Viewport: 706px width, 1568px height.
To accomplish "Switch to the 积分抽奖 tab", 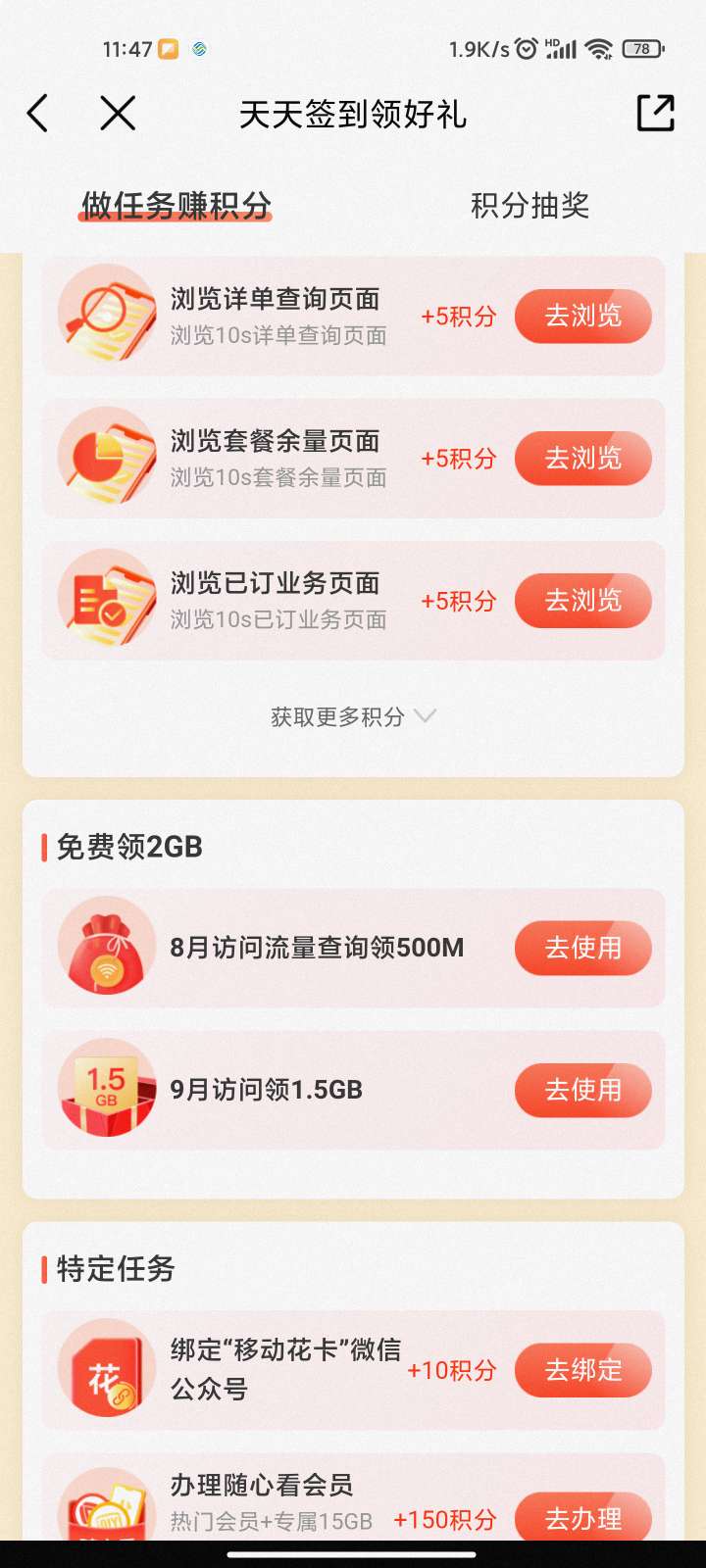I will coord(529,206).
